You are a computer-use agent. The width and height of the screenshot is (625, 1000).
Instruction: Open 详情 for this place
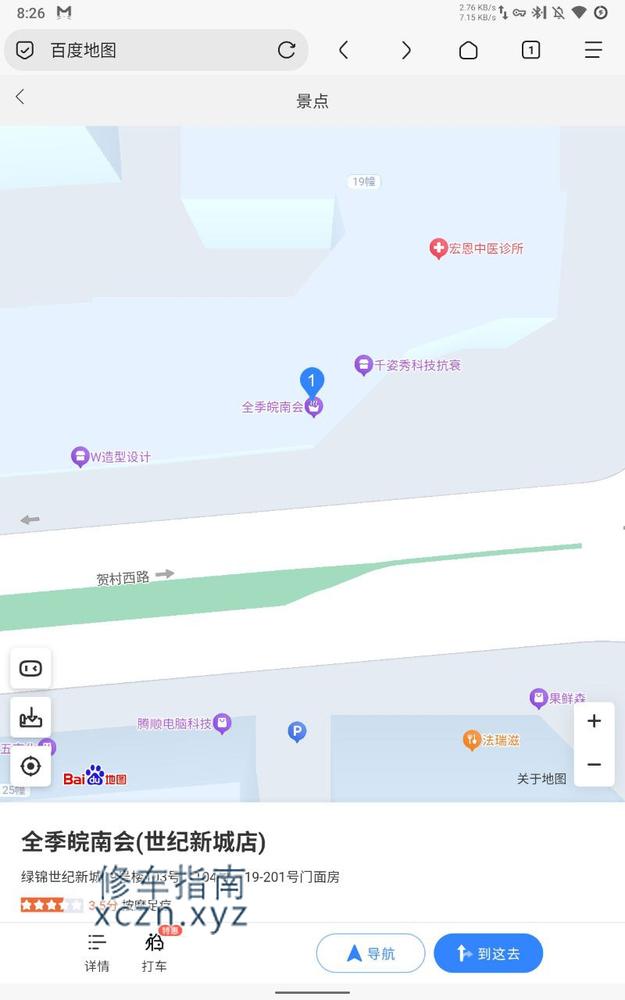coord(97,952)
